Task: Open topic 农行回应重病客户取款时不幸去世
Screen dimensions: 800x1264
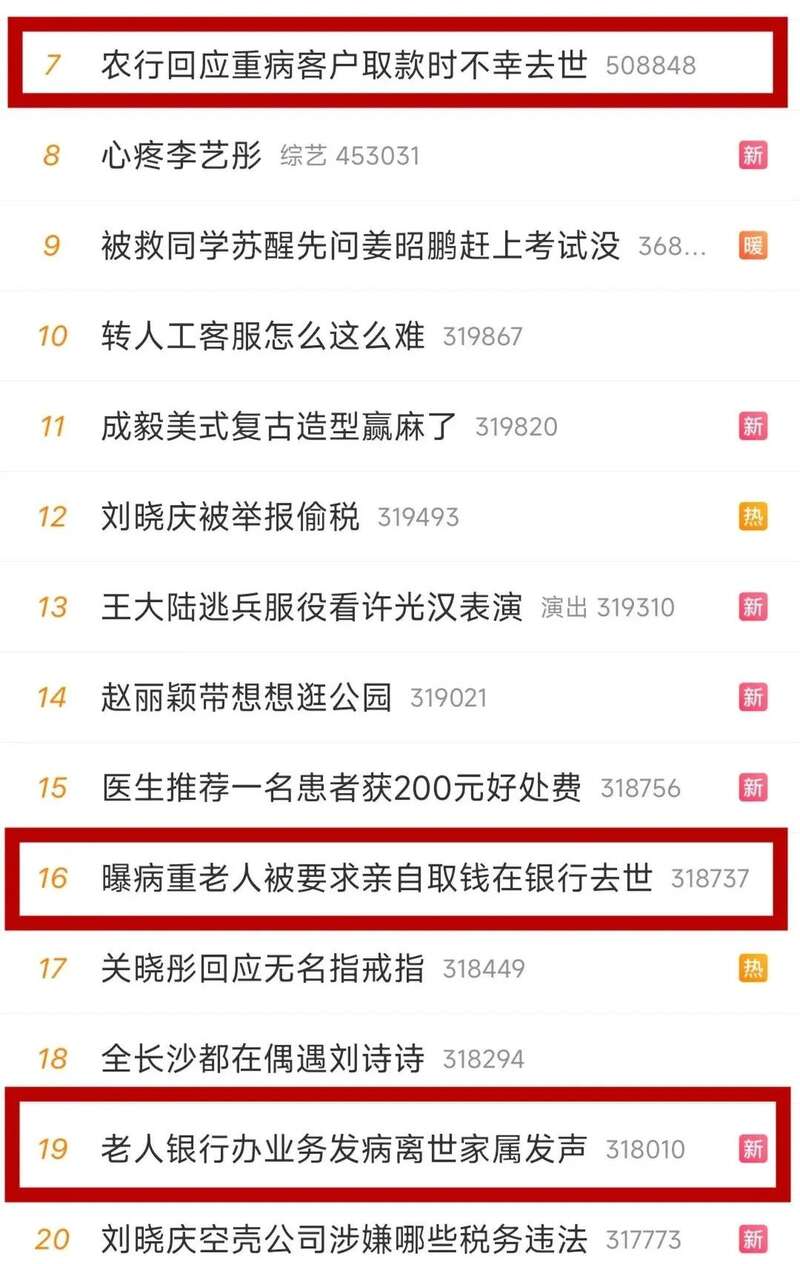Action: point(343,66)
